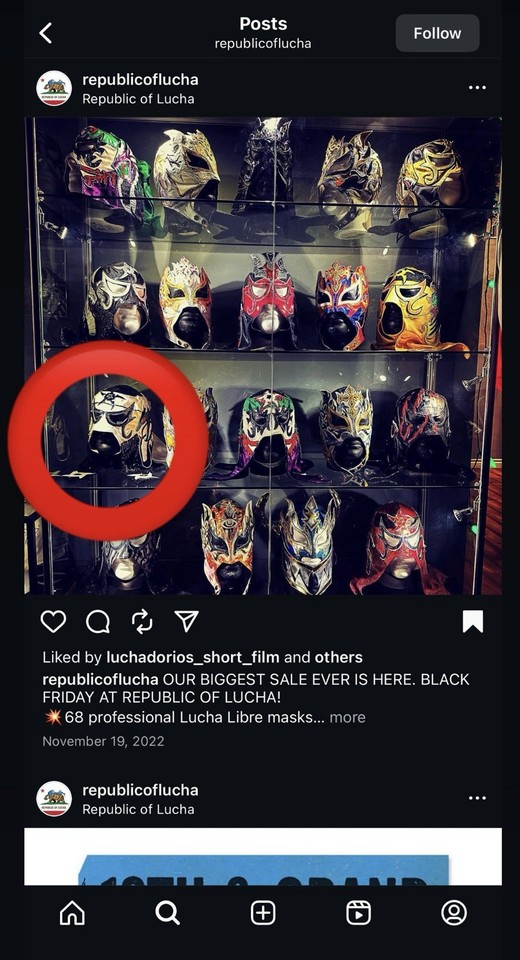Image resolution: width=520 pixels, height=960 pixels.
Task: Open options for the Black Friday post
Action: 477,88
